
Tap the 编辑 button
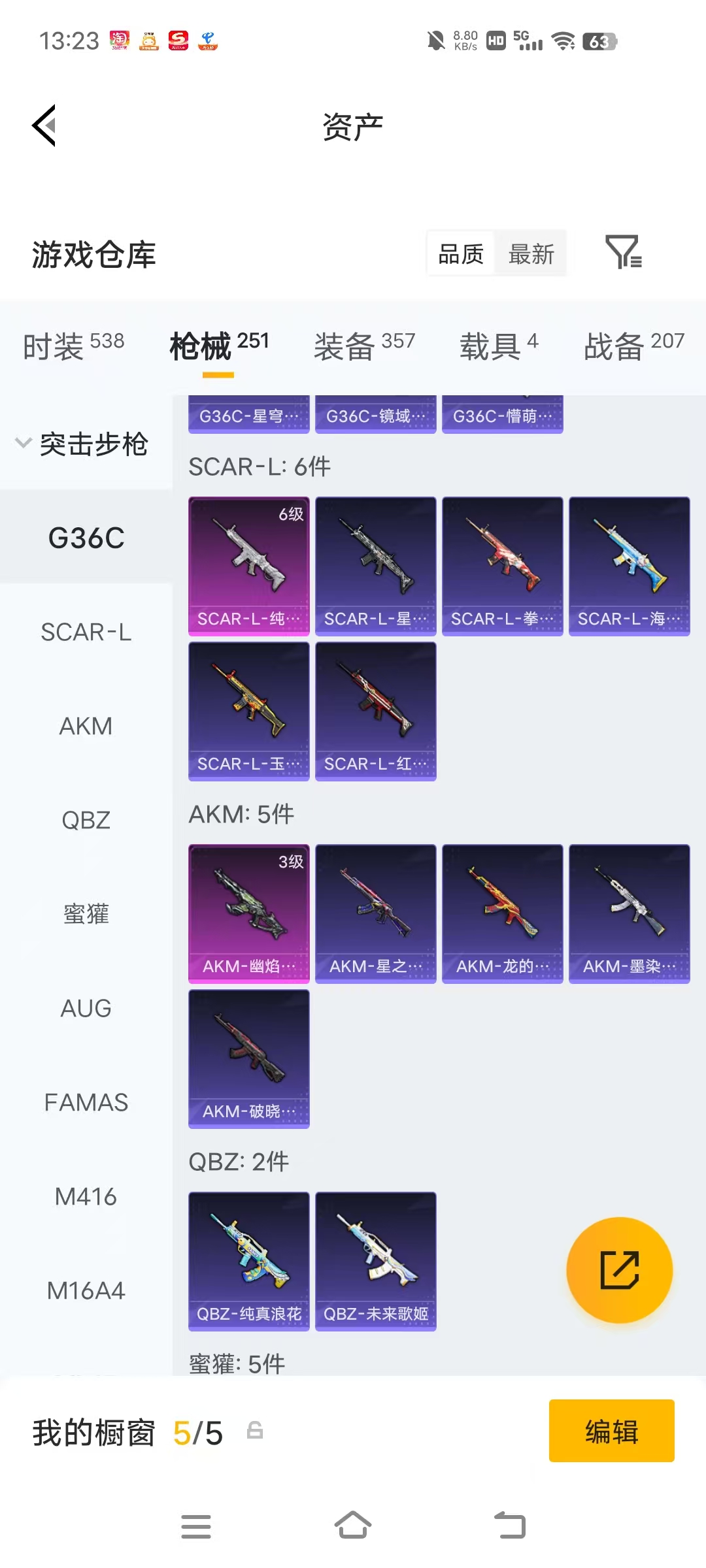(x=611, y=1431)
